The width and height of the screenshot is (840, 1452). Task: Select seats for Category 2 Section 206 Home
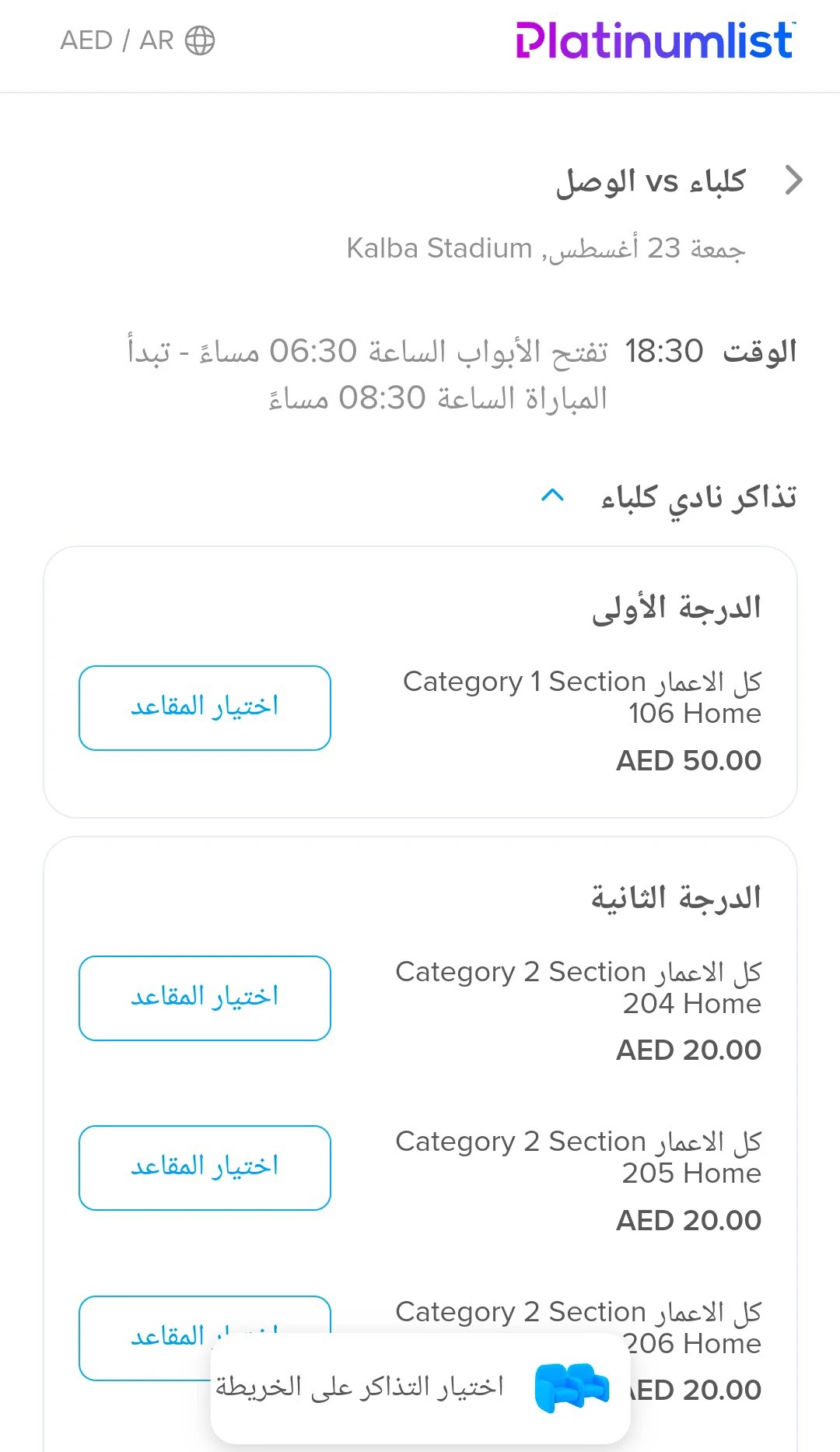click(144, 1338)
